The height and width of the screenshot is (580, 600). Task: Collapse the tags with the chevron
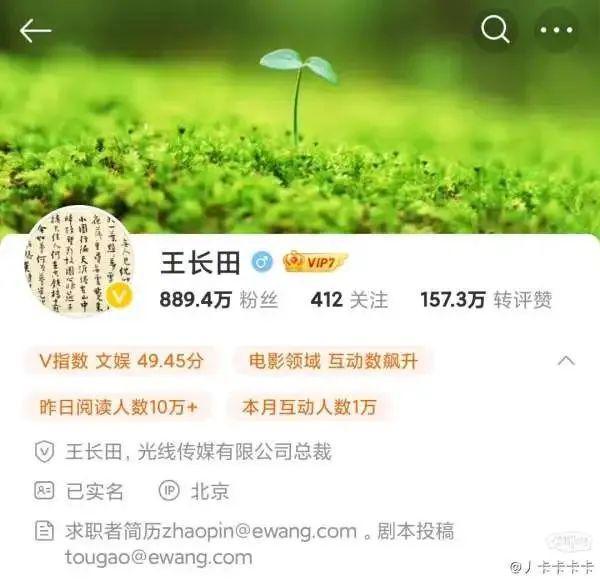[x=566, y=360]
